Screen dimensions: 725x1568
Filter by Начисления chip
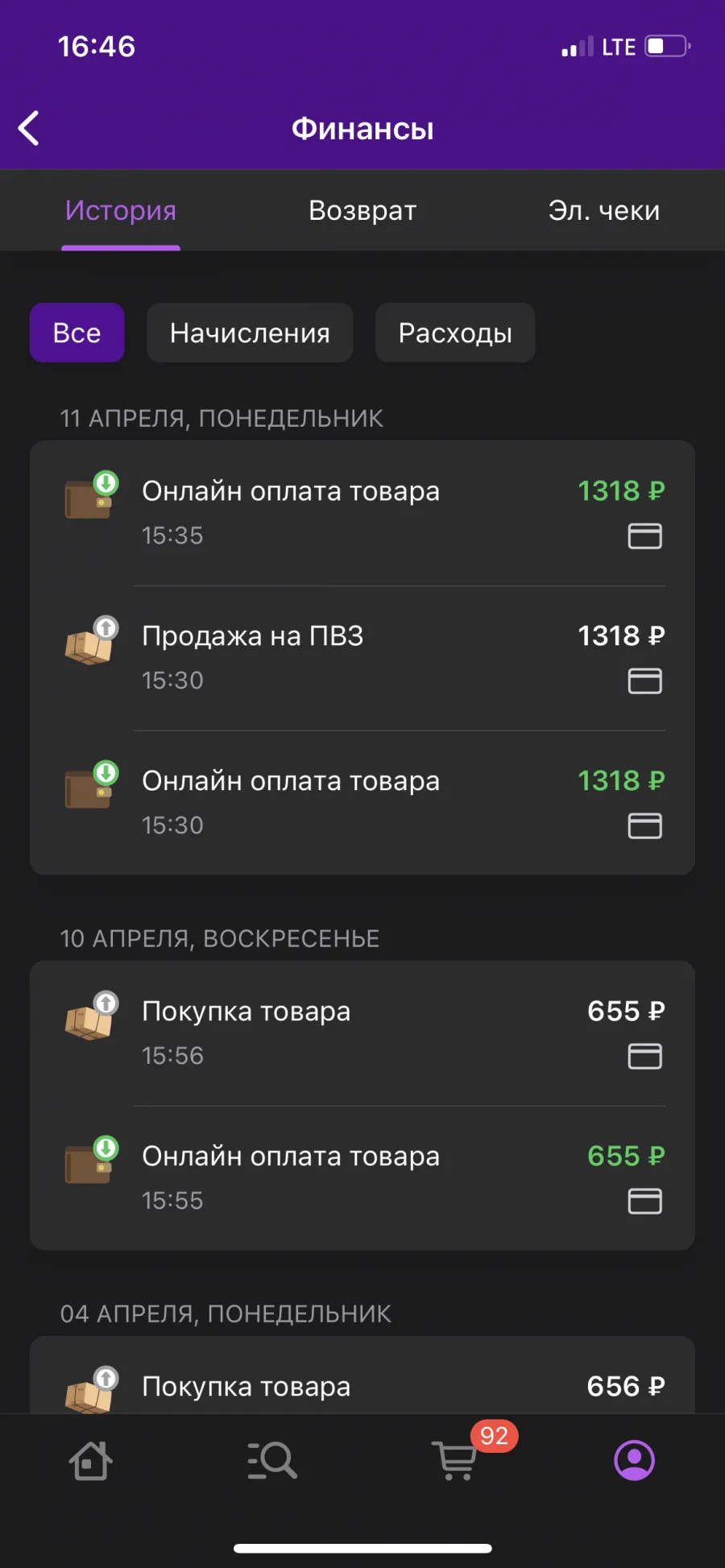[x=250, y=333]
